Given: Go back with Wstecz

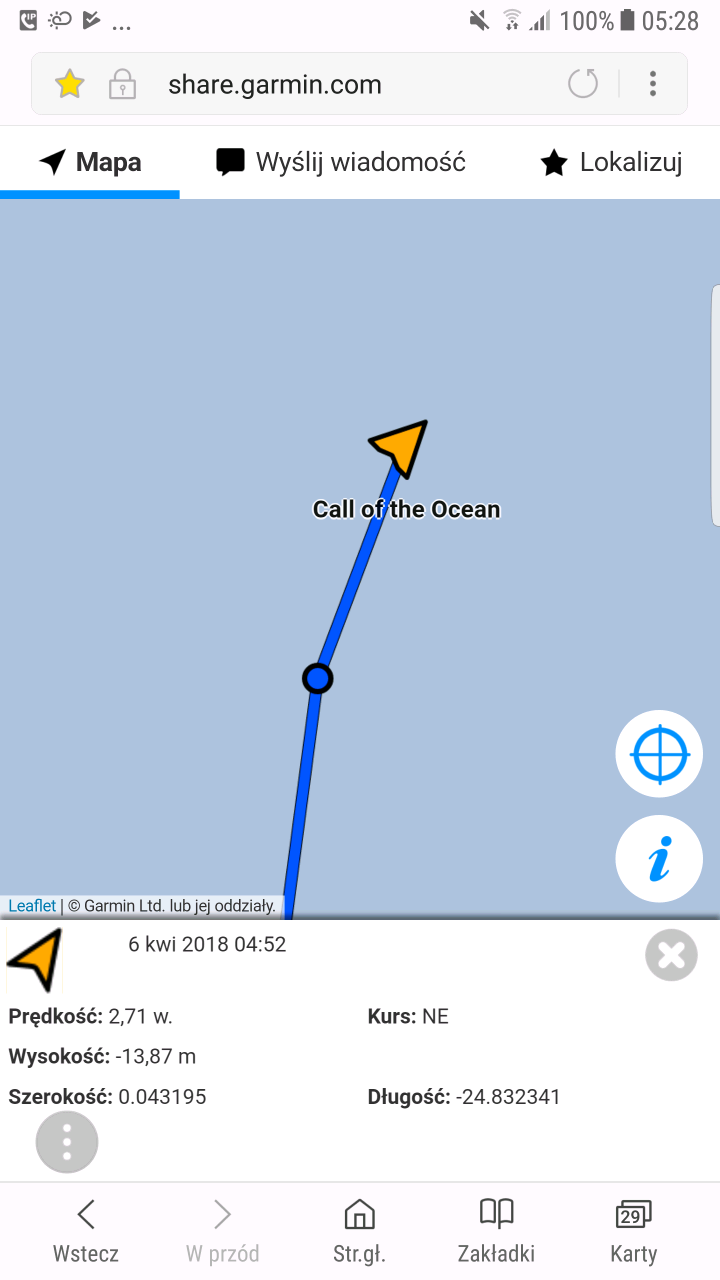Looking at the screenshot, I should [86, 1232].
